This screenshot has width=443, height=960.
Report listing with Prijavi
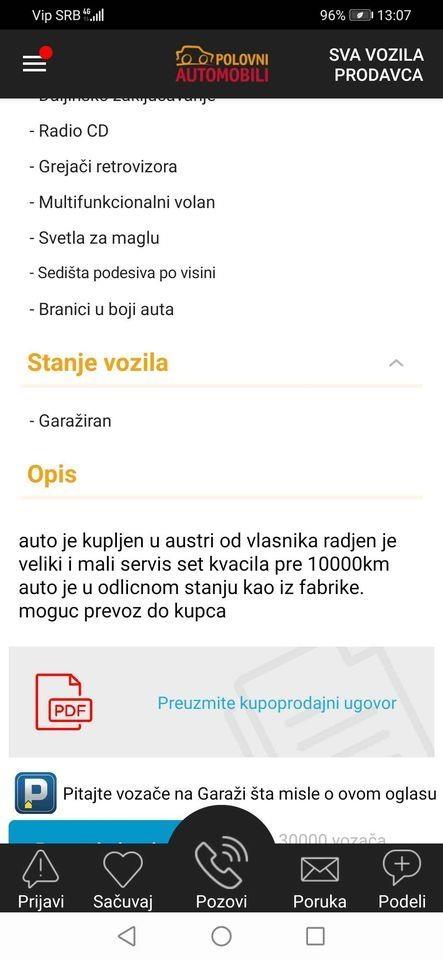point(41,880)
